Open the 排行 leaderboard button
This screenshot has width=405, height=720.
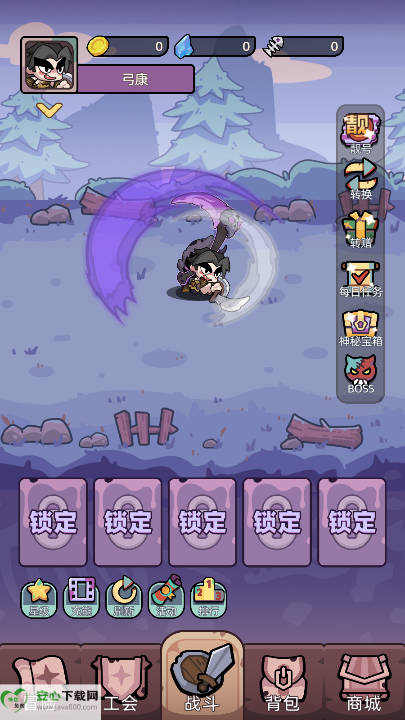tap(208, 597)
